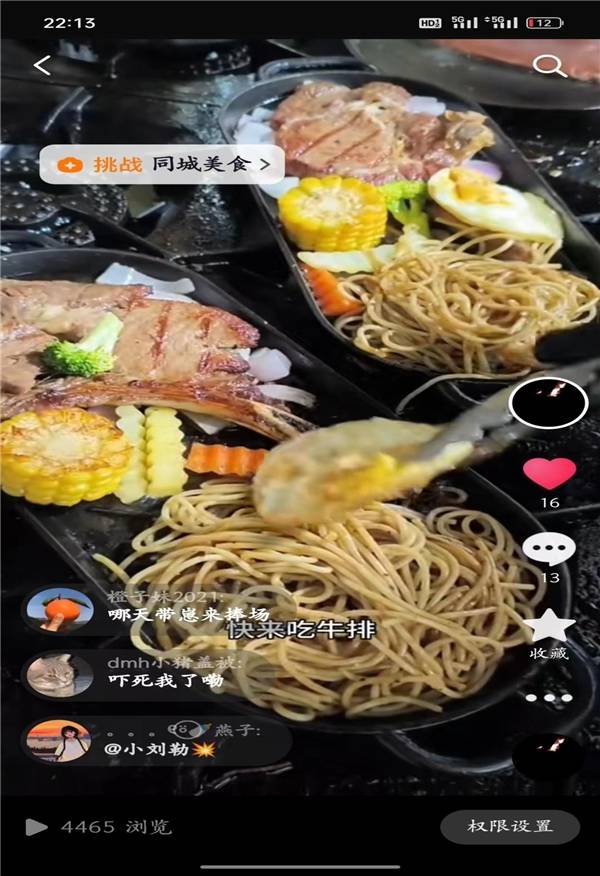Open the three-dot more options

(549, 698)
